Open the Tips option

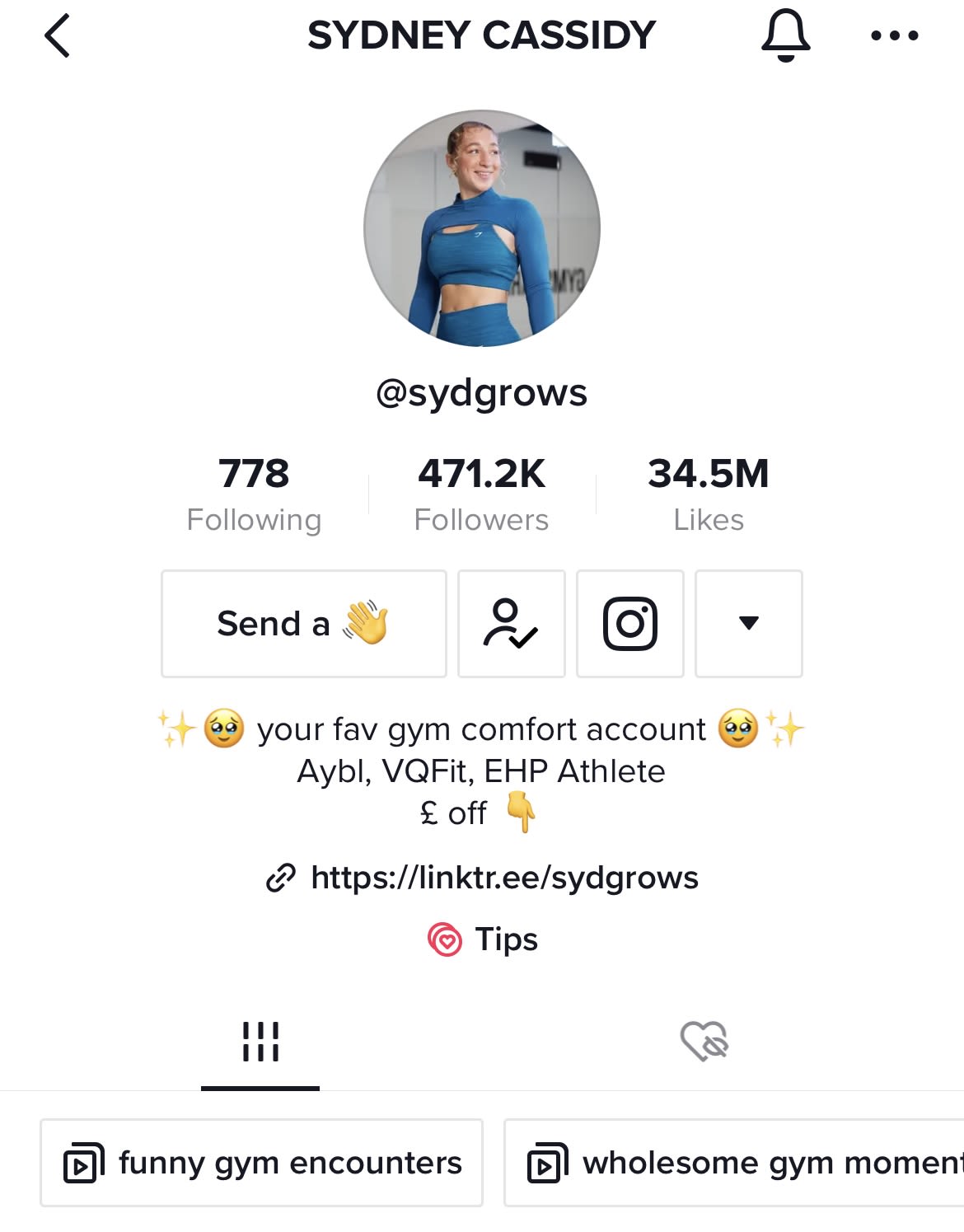coord(483,939)
